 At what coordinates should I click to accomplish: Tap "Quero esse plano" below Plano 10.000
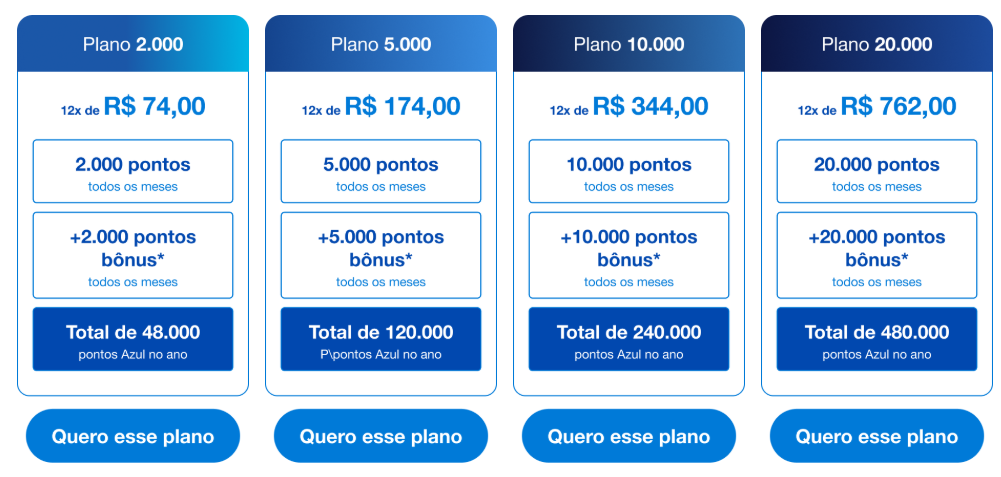(x=629, y=436)
